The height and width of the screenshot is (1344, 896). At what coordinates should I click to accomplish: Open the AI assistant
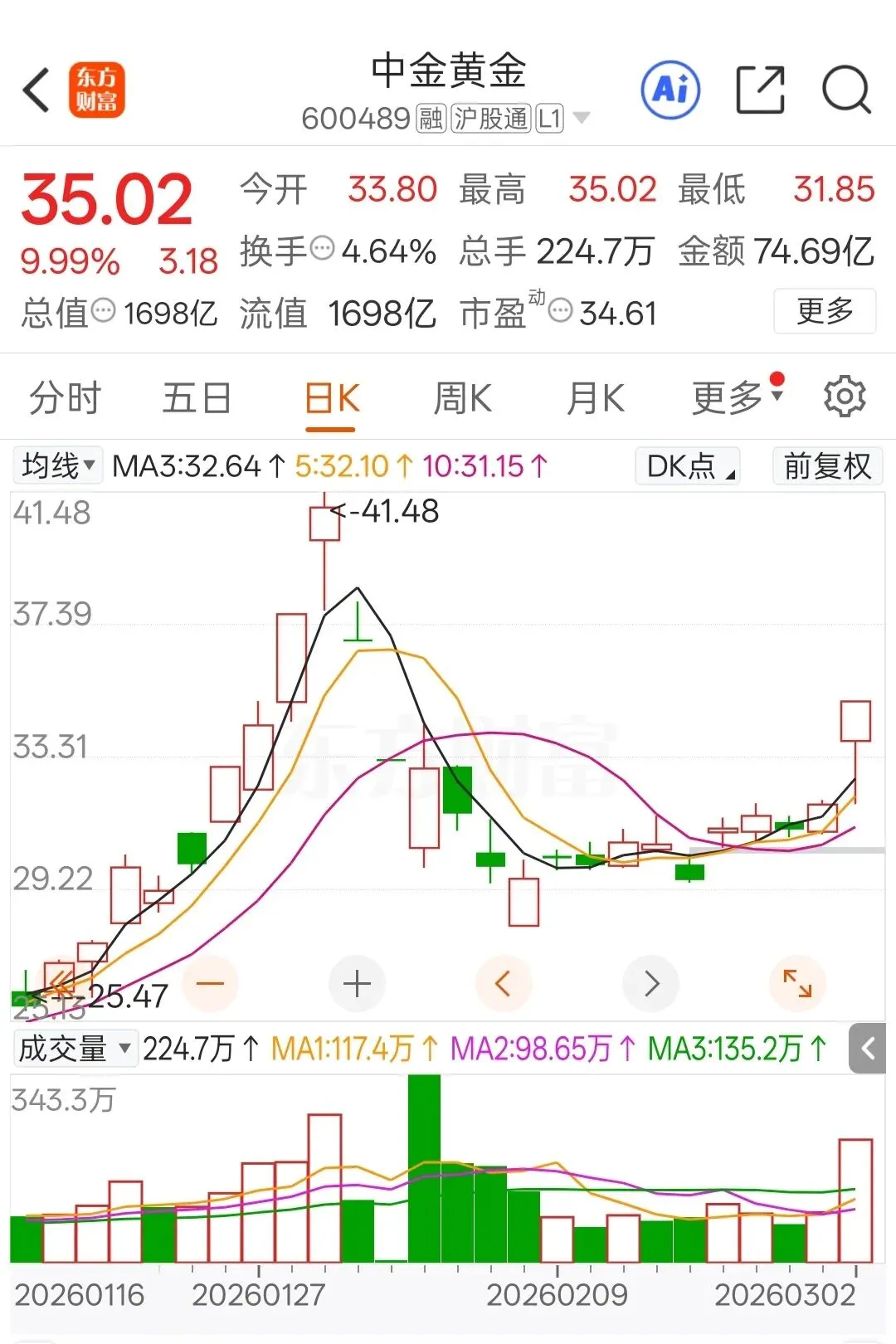[x=670, y=90]
